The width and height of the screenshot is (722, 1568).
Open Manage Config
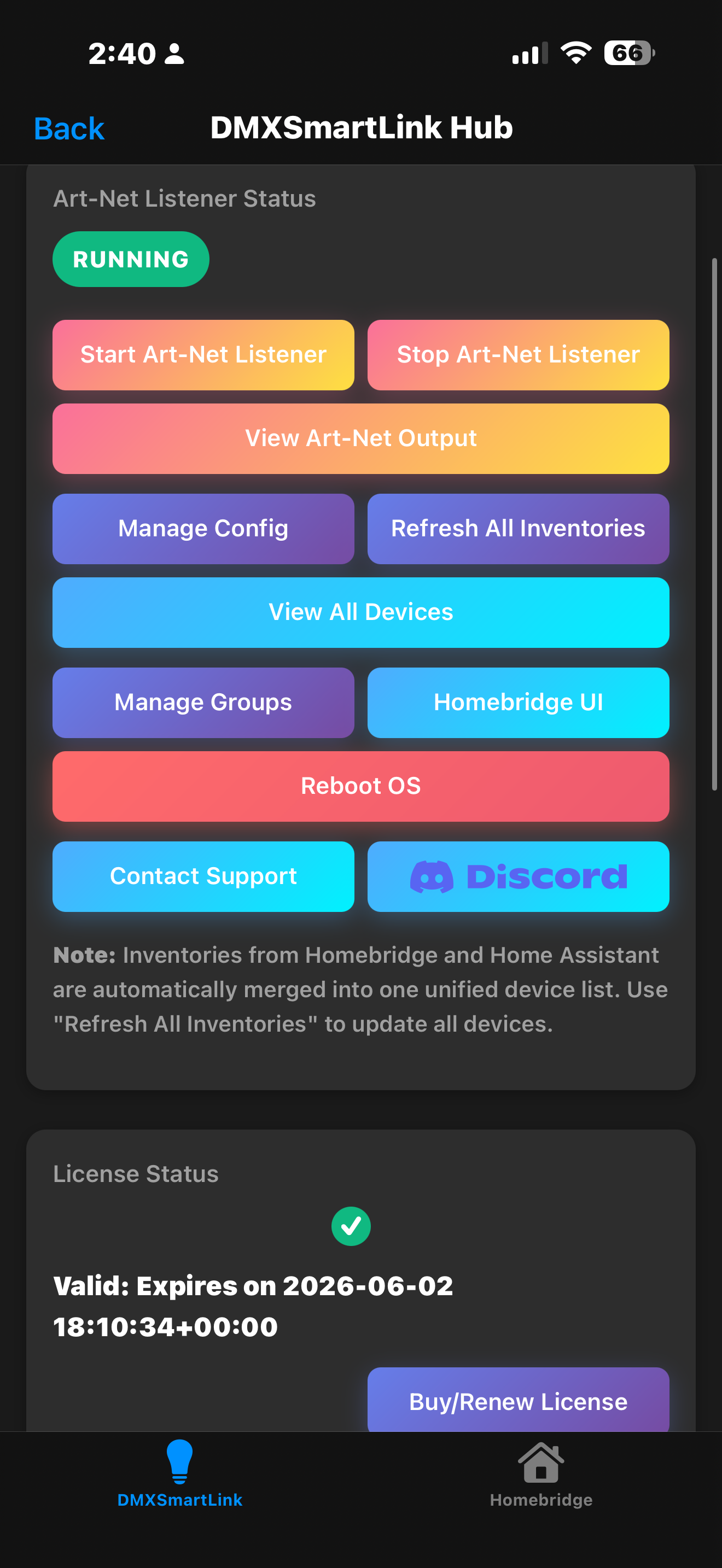click(x=203, y=528)
